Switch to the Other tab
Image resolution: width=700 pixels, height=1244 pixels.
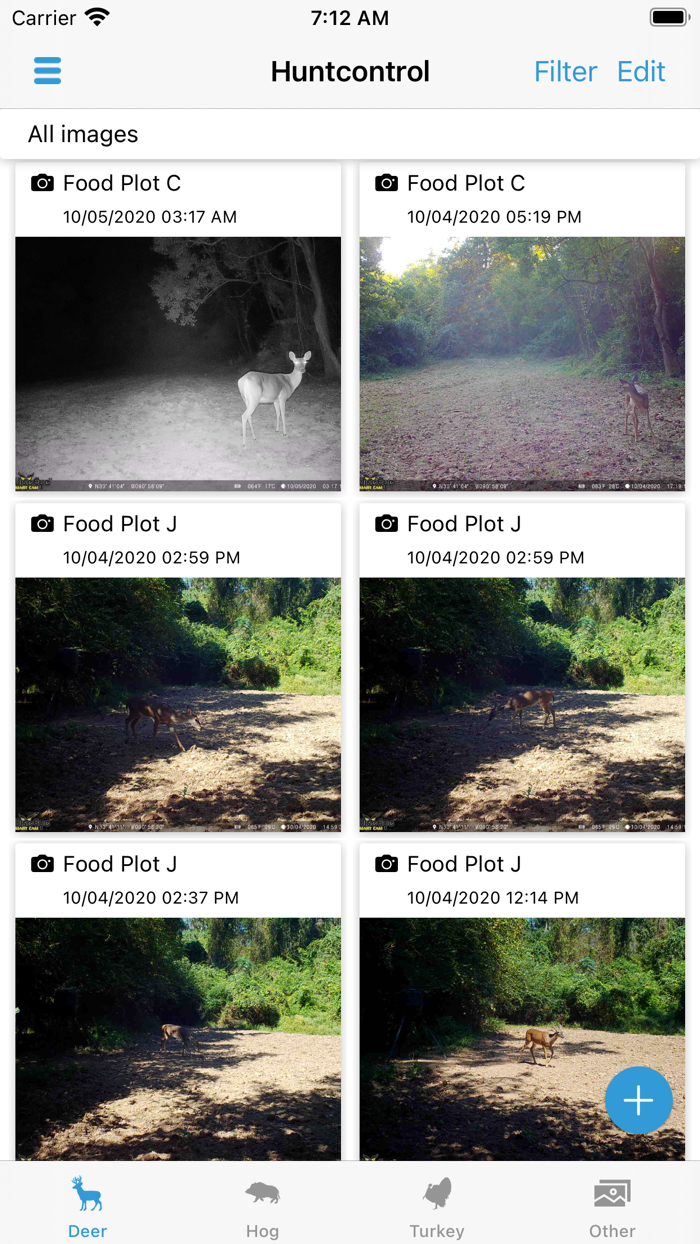click(x=612, y=1208)
